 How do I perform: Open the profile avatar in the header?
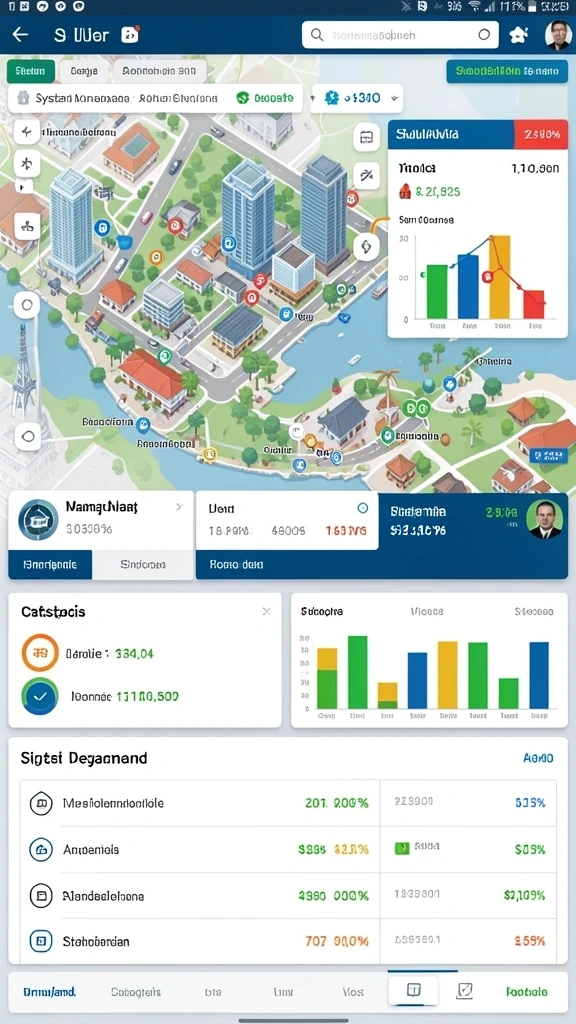(x=558, y=35)
